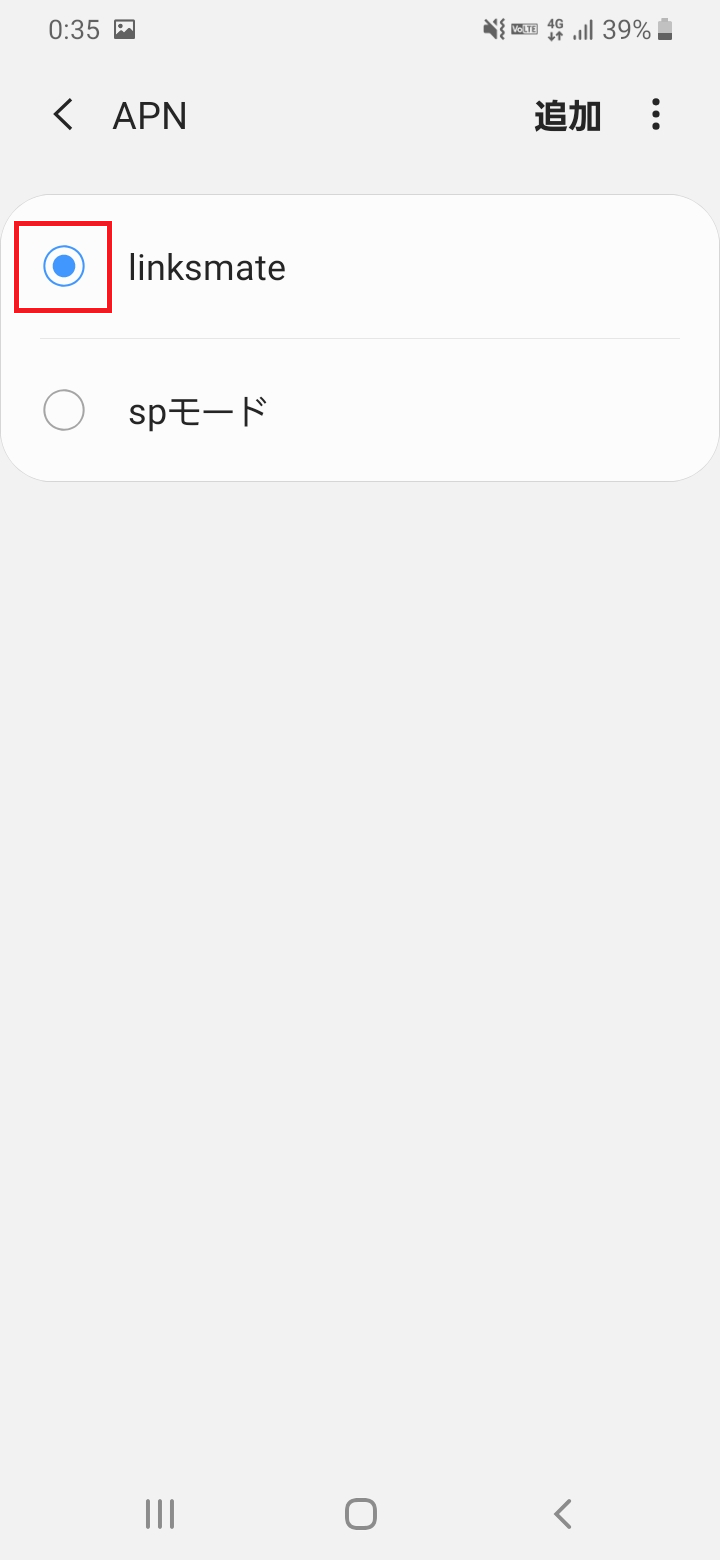Go to the home screen
720x1560 pixels.
[x=360, y=1514]
